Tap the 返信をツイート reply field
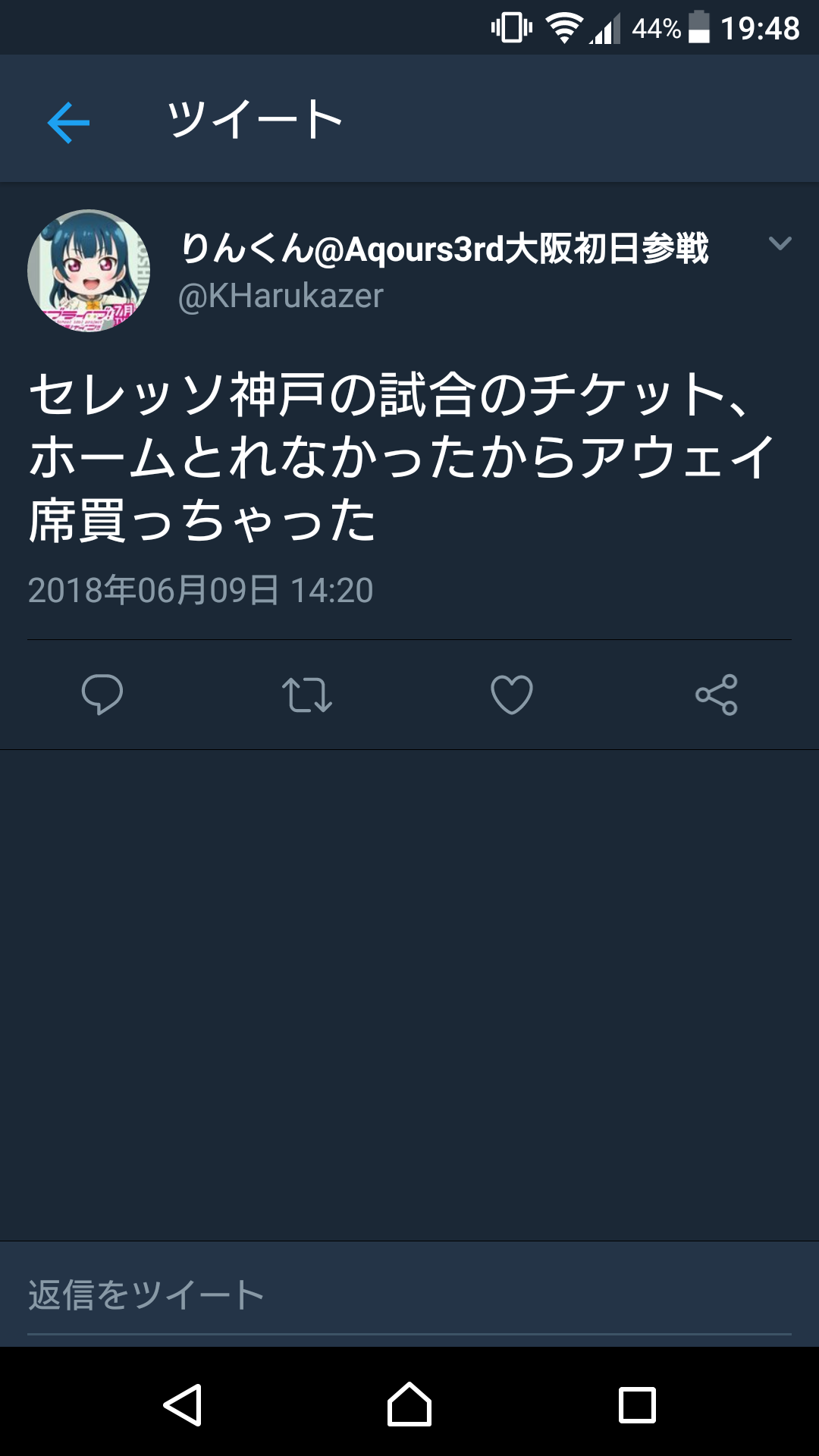 409,1295
